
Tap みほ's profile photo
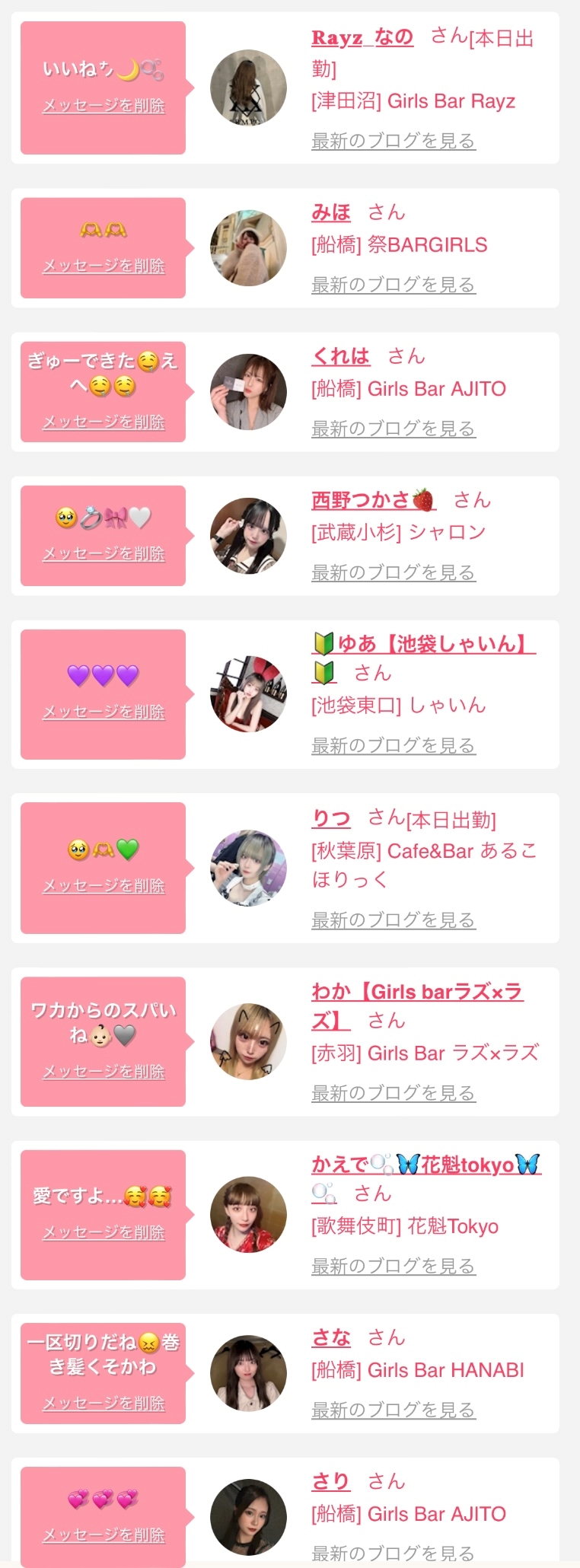(248, 248)
